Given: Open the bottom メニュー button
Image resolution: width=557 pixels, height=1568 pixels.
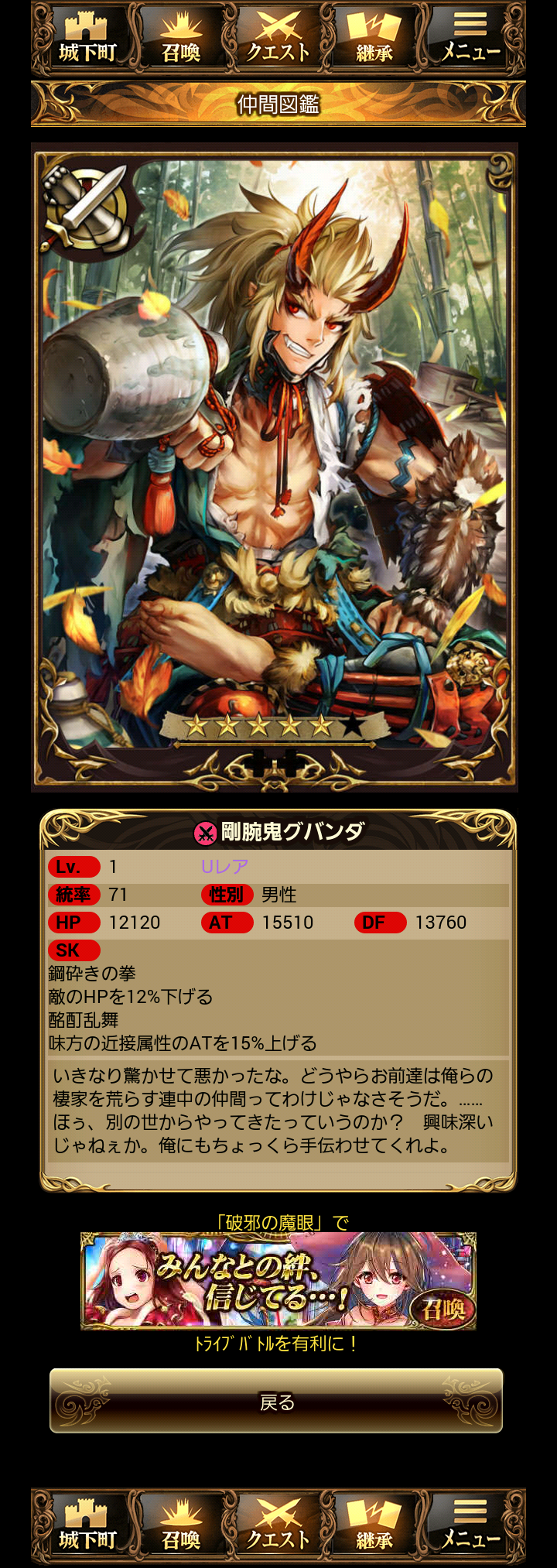Looking at the screenshot, I should click(470, 1525).
